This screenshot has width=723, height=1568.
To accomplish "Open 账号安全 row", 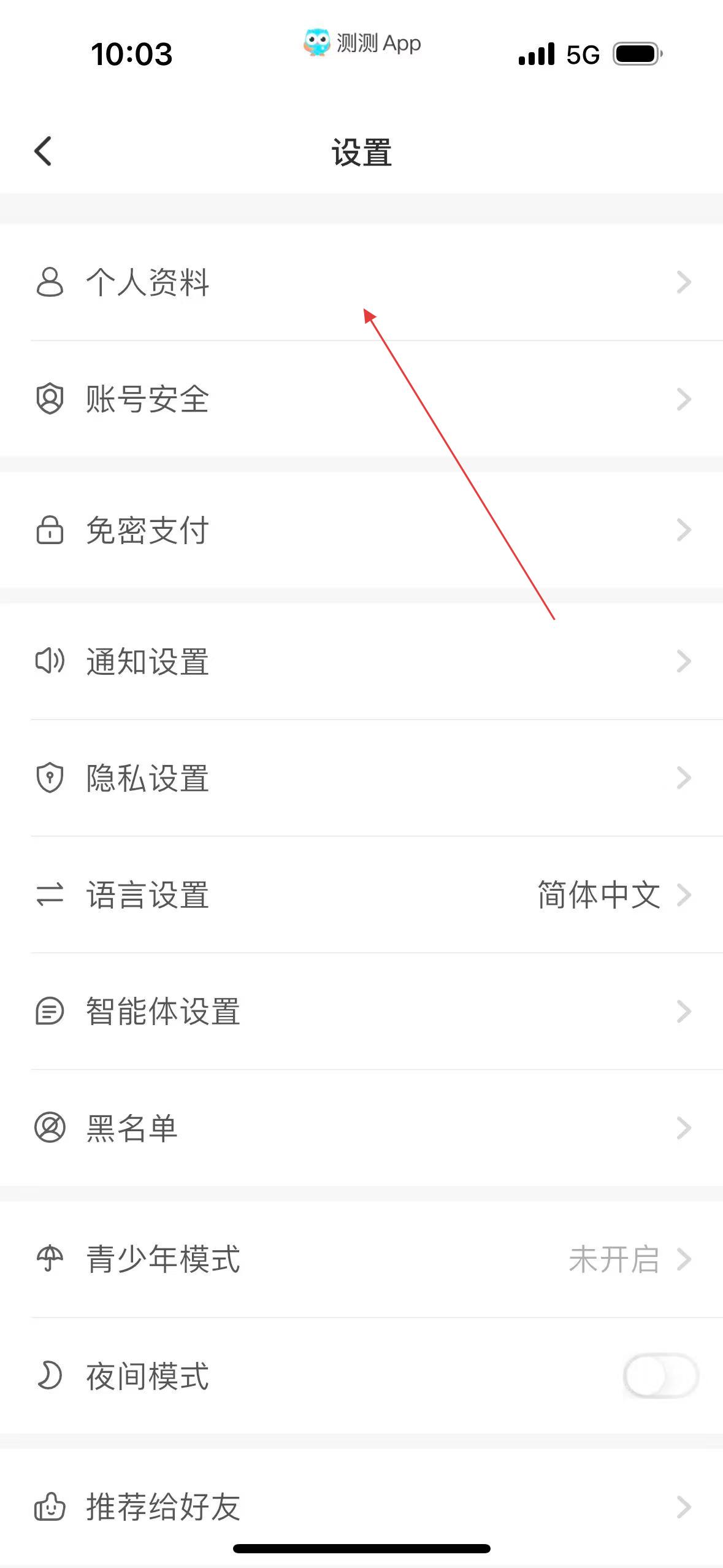I will coord(361,399).
